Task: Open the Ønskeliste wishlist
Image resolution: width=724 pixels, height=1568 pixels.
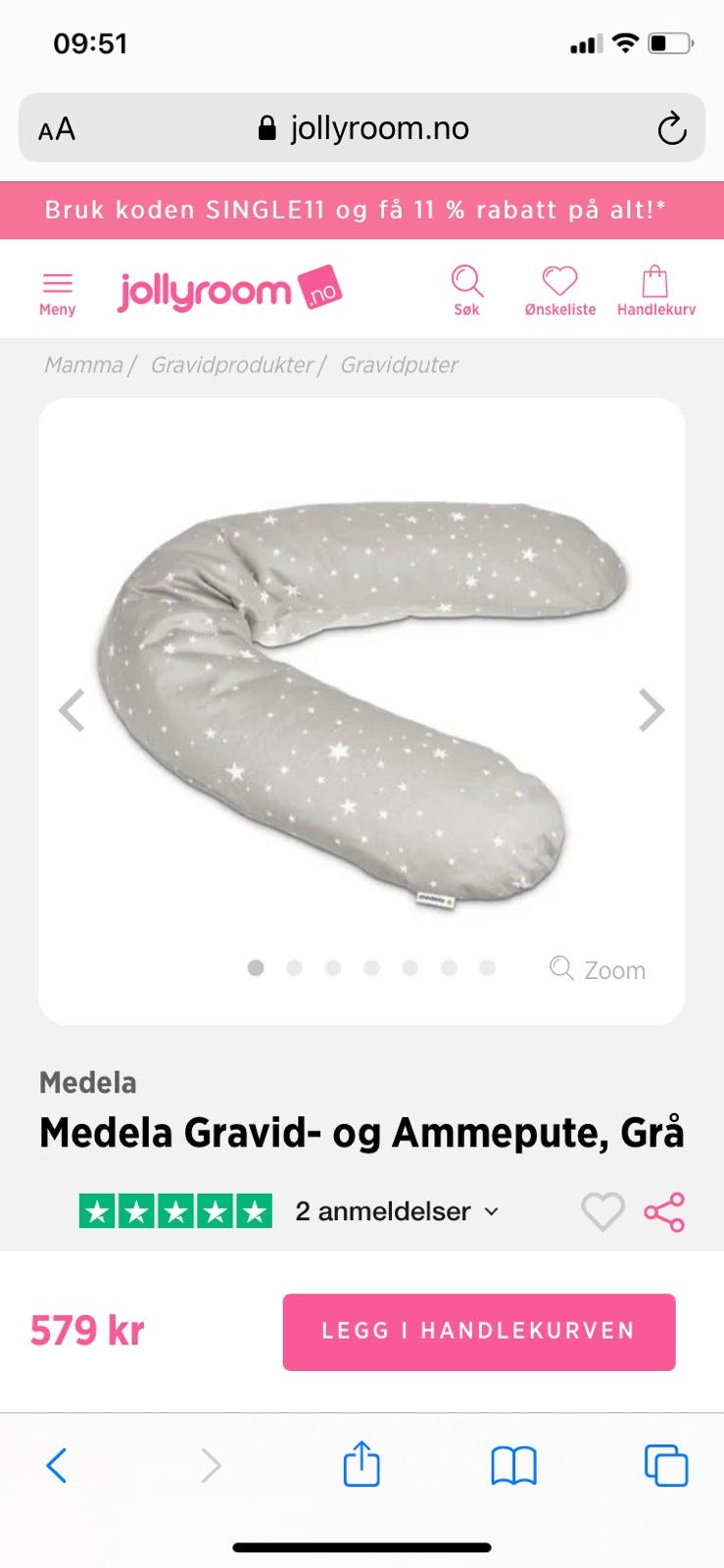Action: 559,290
